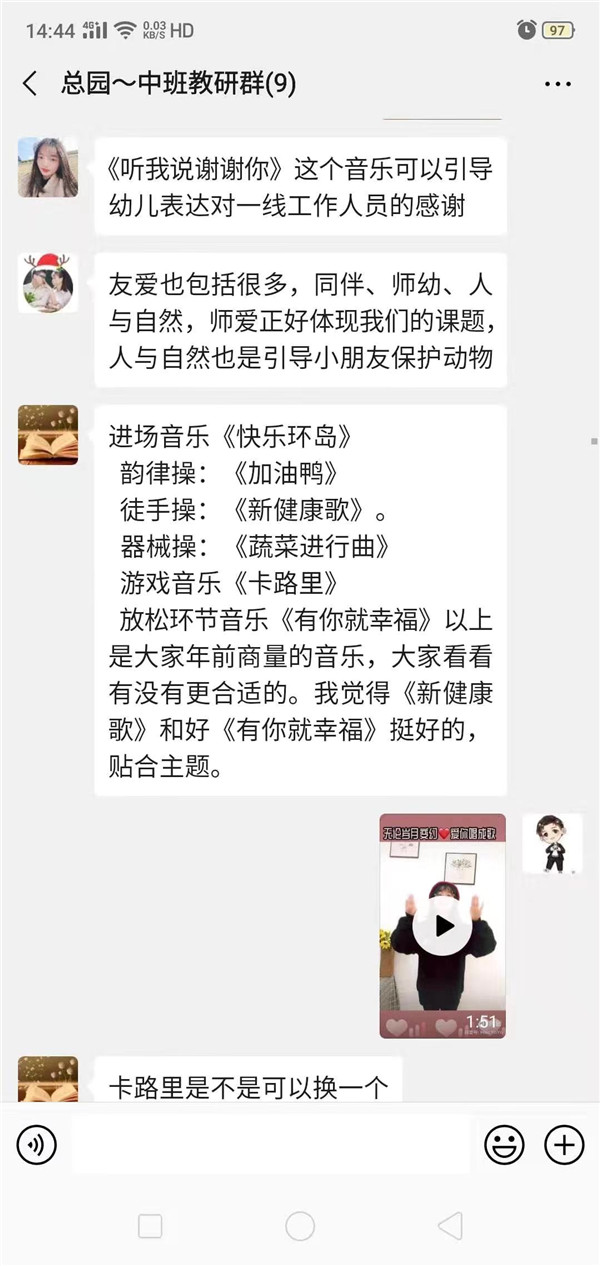Open the emoji picker
This screenshot has width=600, height=1266.
click(504, 1145)
